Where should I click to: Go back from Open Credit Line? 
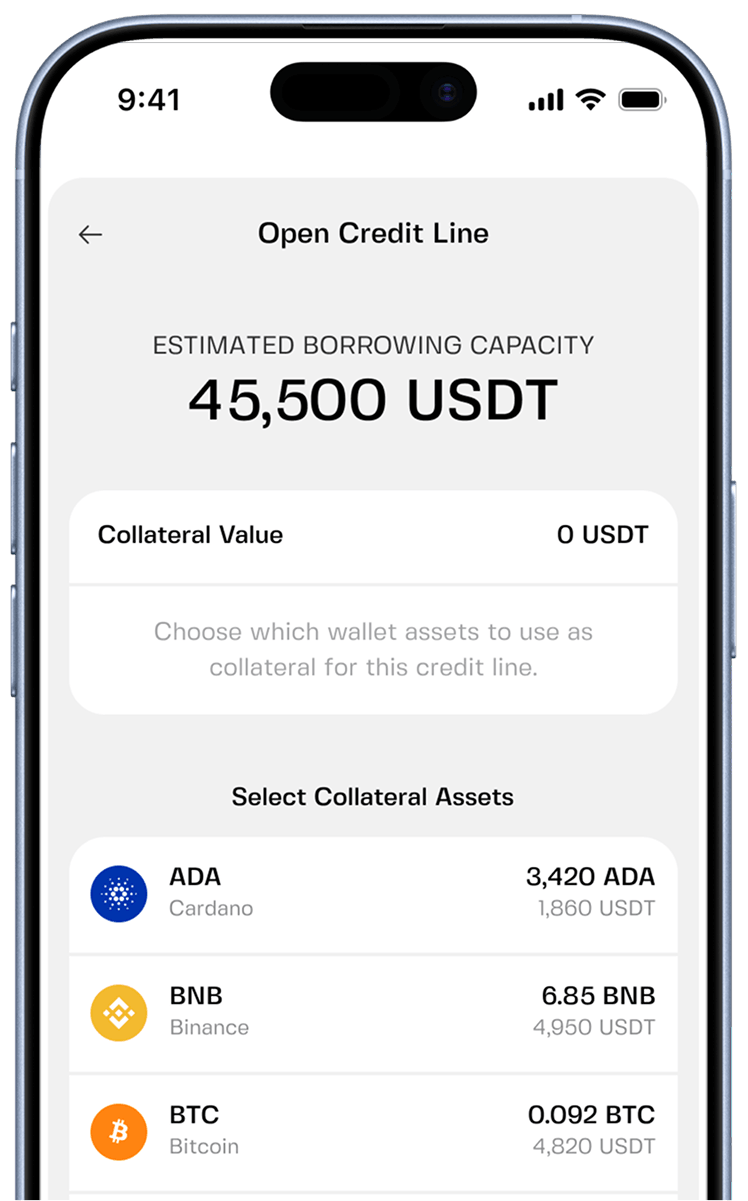coord(91,235)
